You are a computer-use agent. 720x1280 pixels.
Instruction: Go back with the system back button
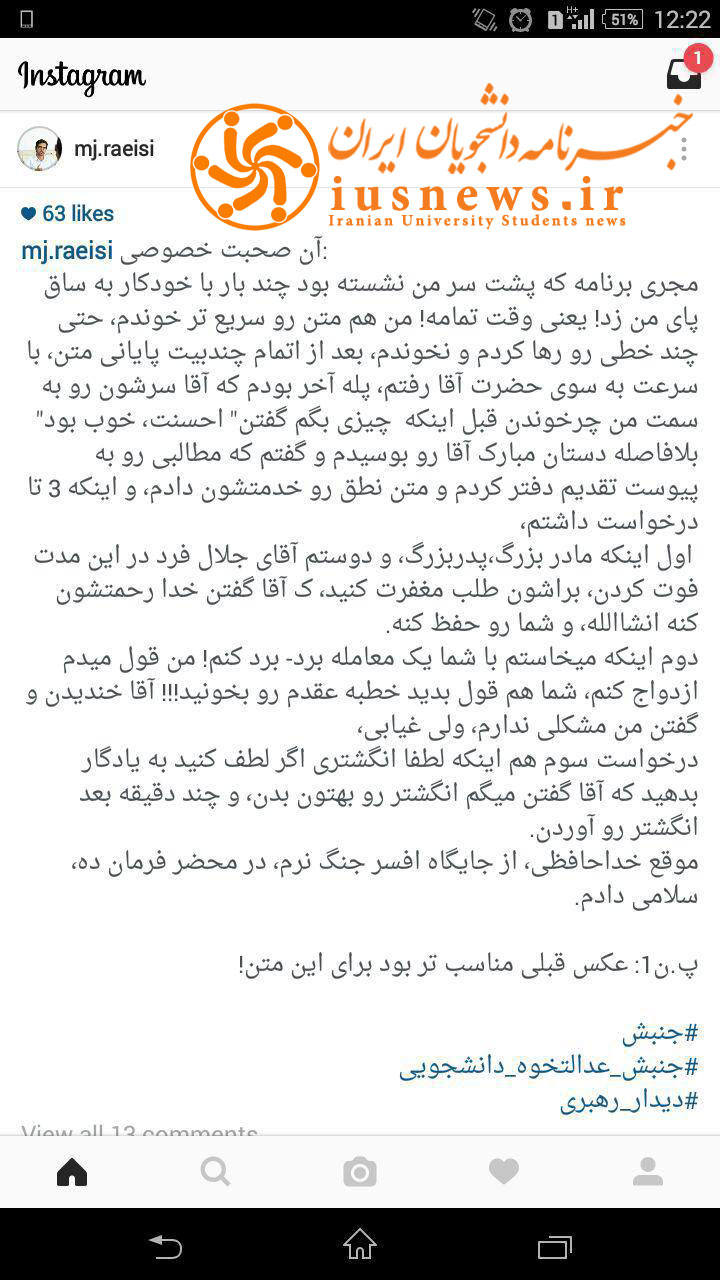166,1245
